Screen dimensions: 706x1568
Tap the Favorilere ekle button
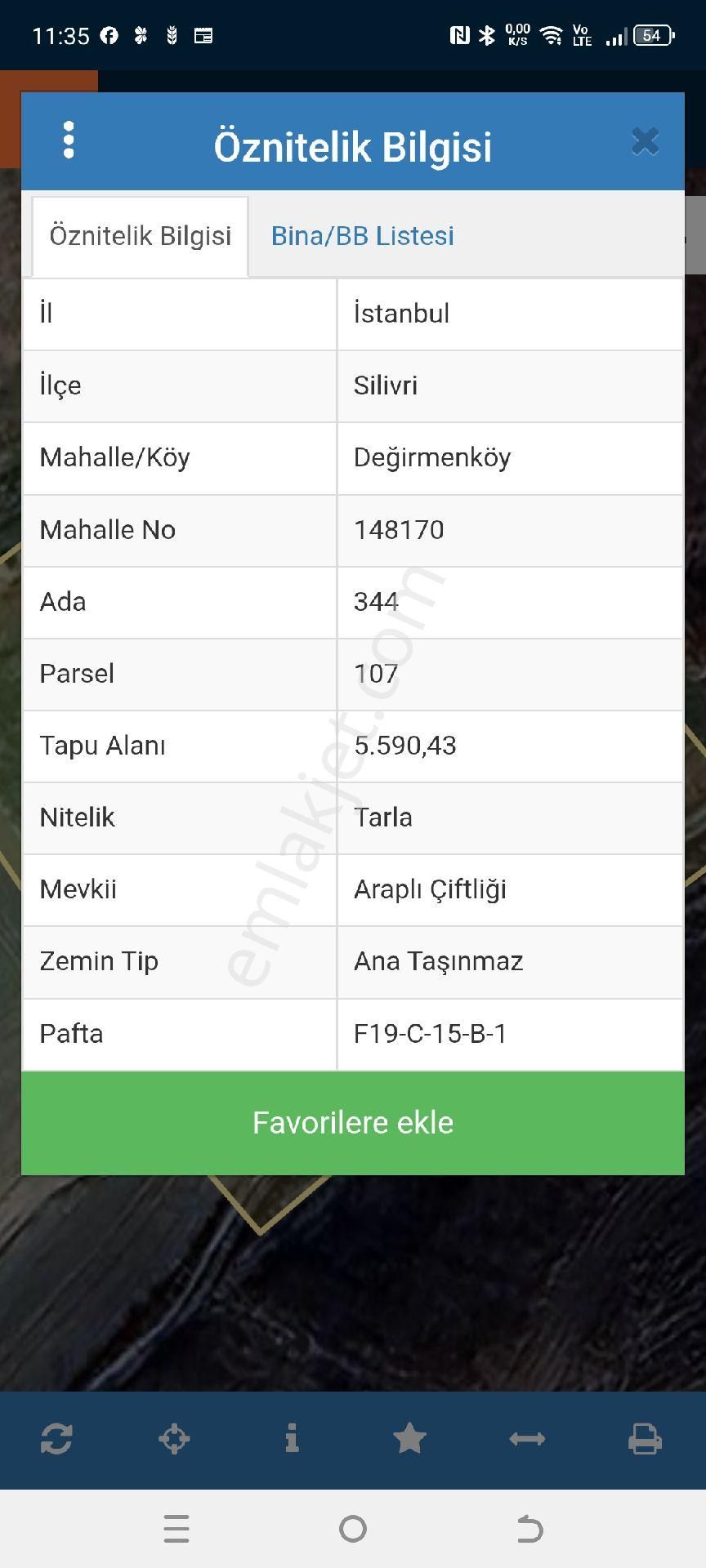[x=353, y=1122]
